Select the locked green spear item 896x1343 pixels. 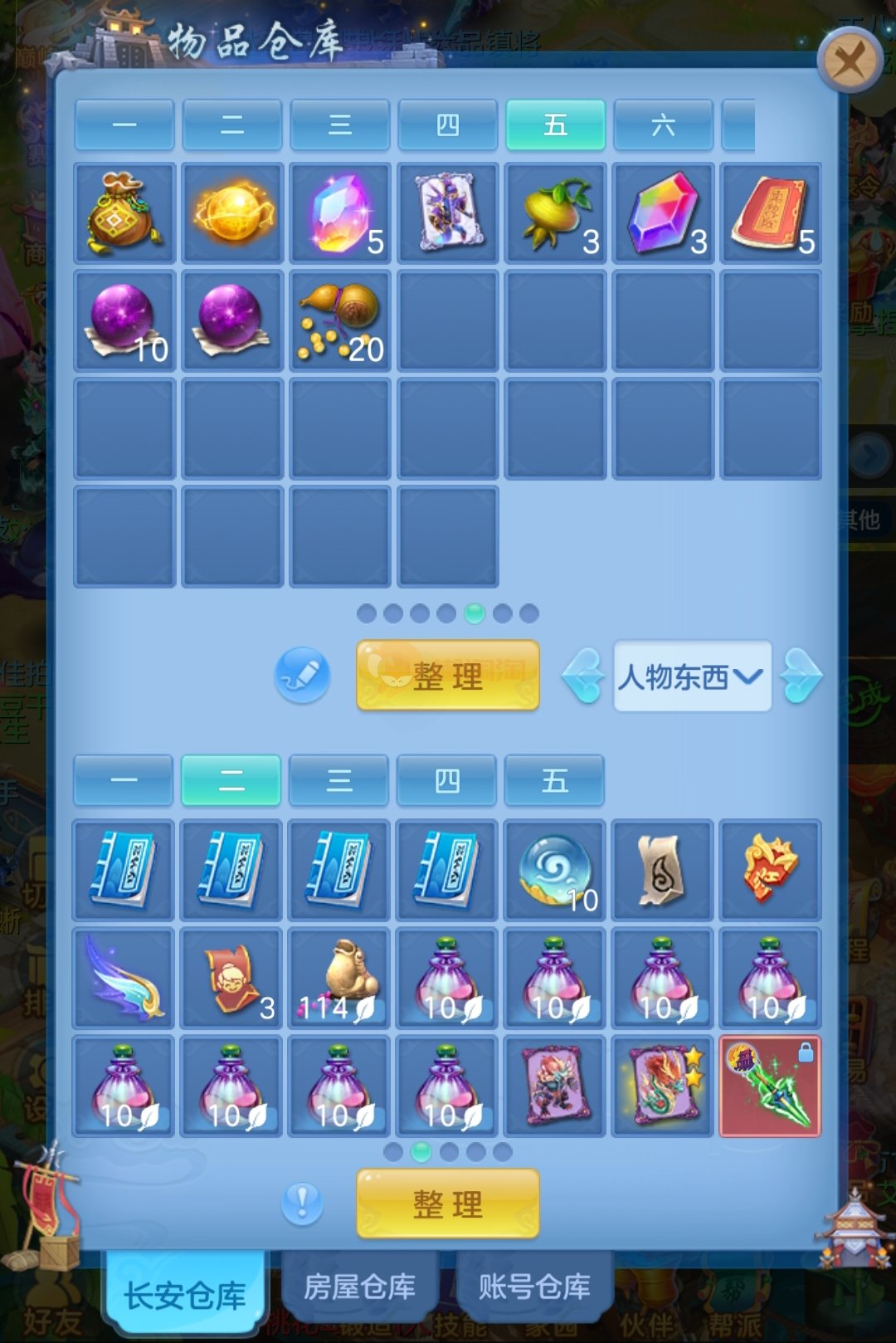click(770, 1087)
